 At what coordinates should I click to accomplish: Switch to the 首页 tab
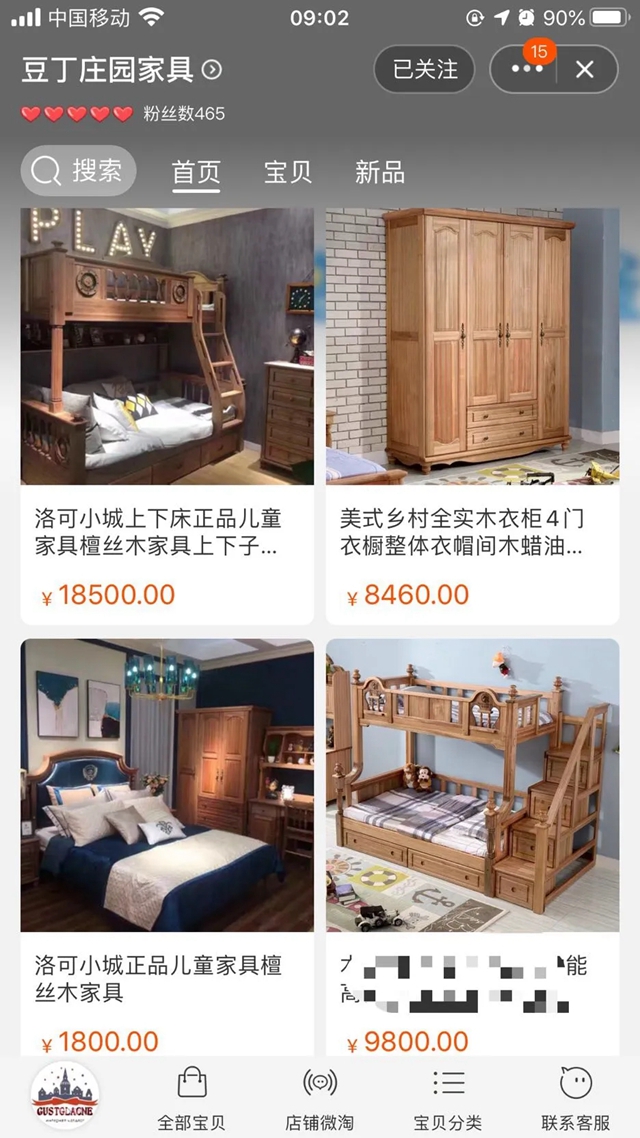(x=196, y=172)
